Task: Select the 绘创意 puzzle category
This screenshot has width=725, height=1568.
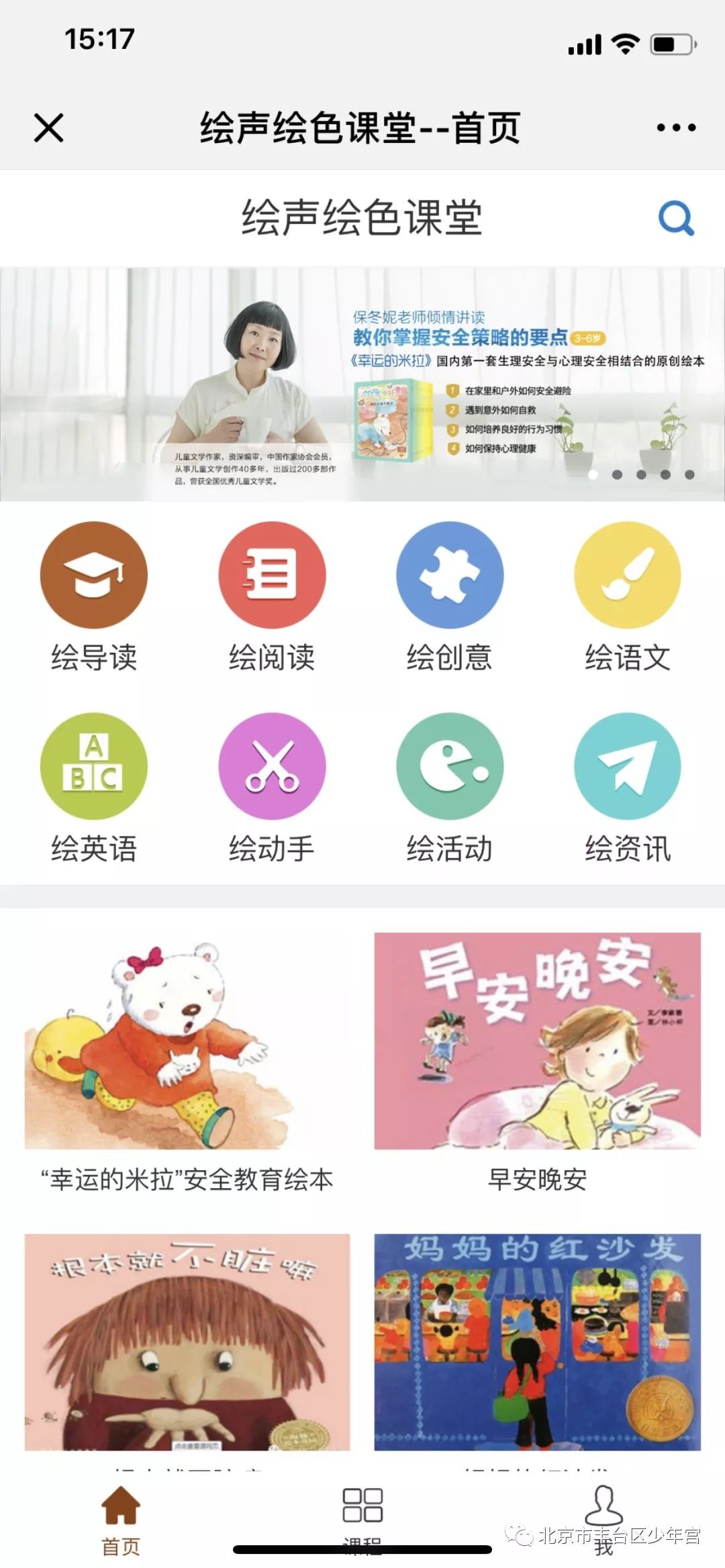Action: [450, 597]
